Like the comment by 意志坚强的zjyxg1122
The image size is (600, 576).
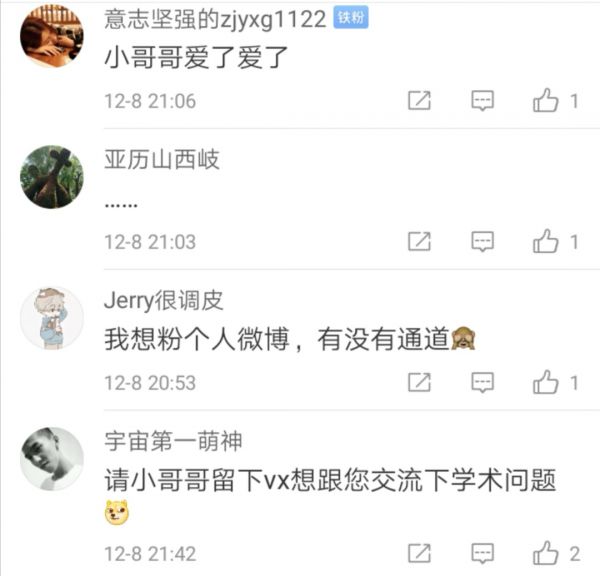tap(546, 100)
